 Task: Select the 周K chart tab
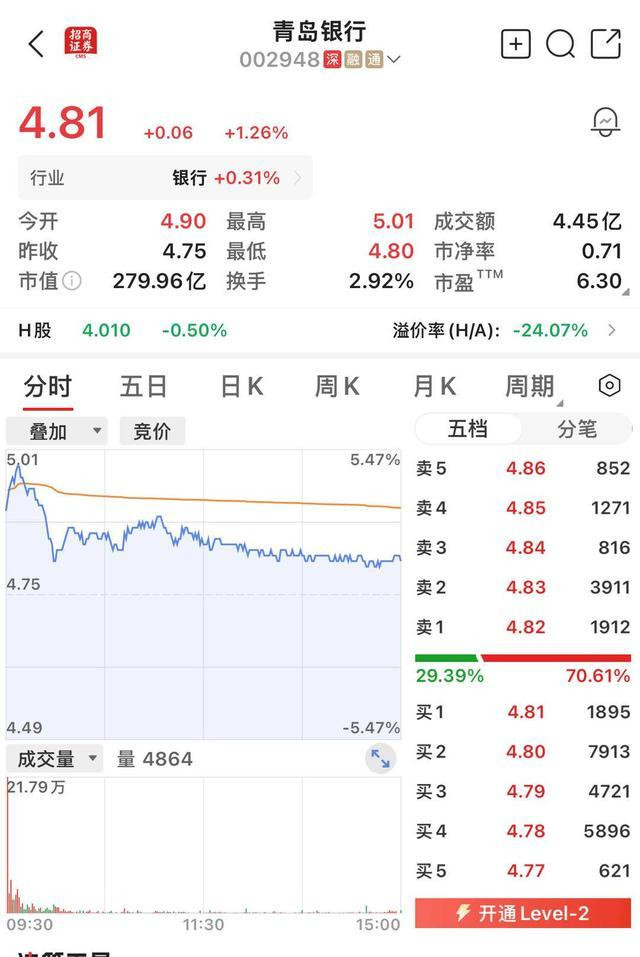pos(337,387)
